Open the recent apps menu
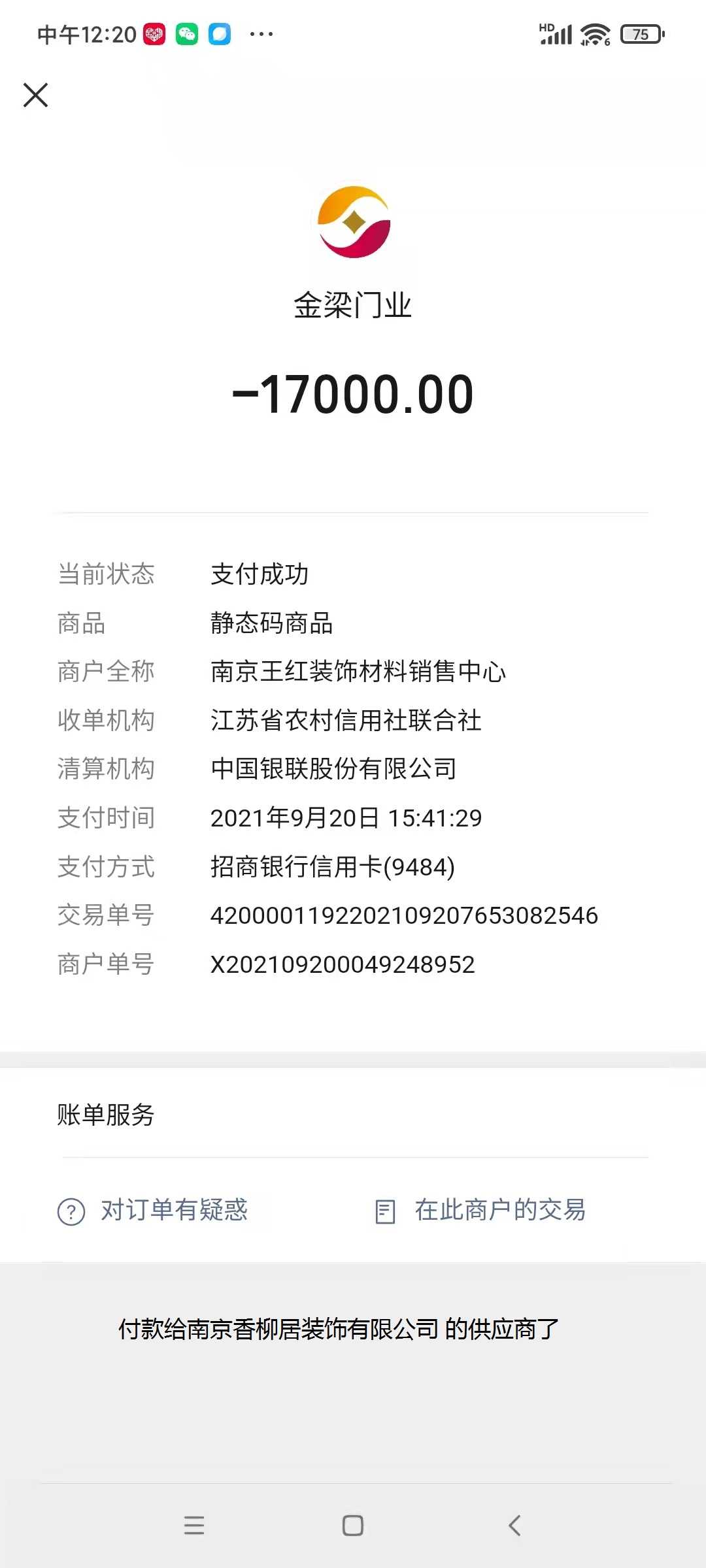706x1568 pixels. (194, 1526)
